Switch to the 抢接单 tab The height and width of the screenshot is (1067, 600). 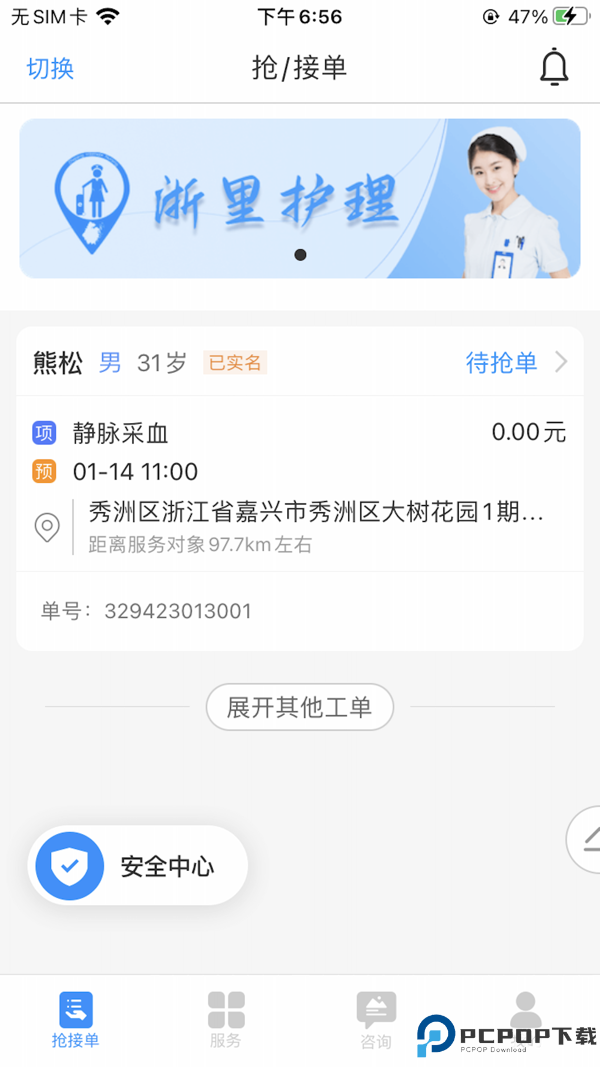(76, 1020)
